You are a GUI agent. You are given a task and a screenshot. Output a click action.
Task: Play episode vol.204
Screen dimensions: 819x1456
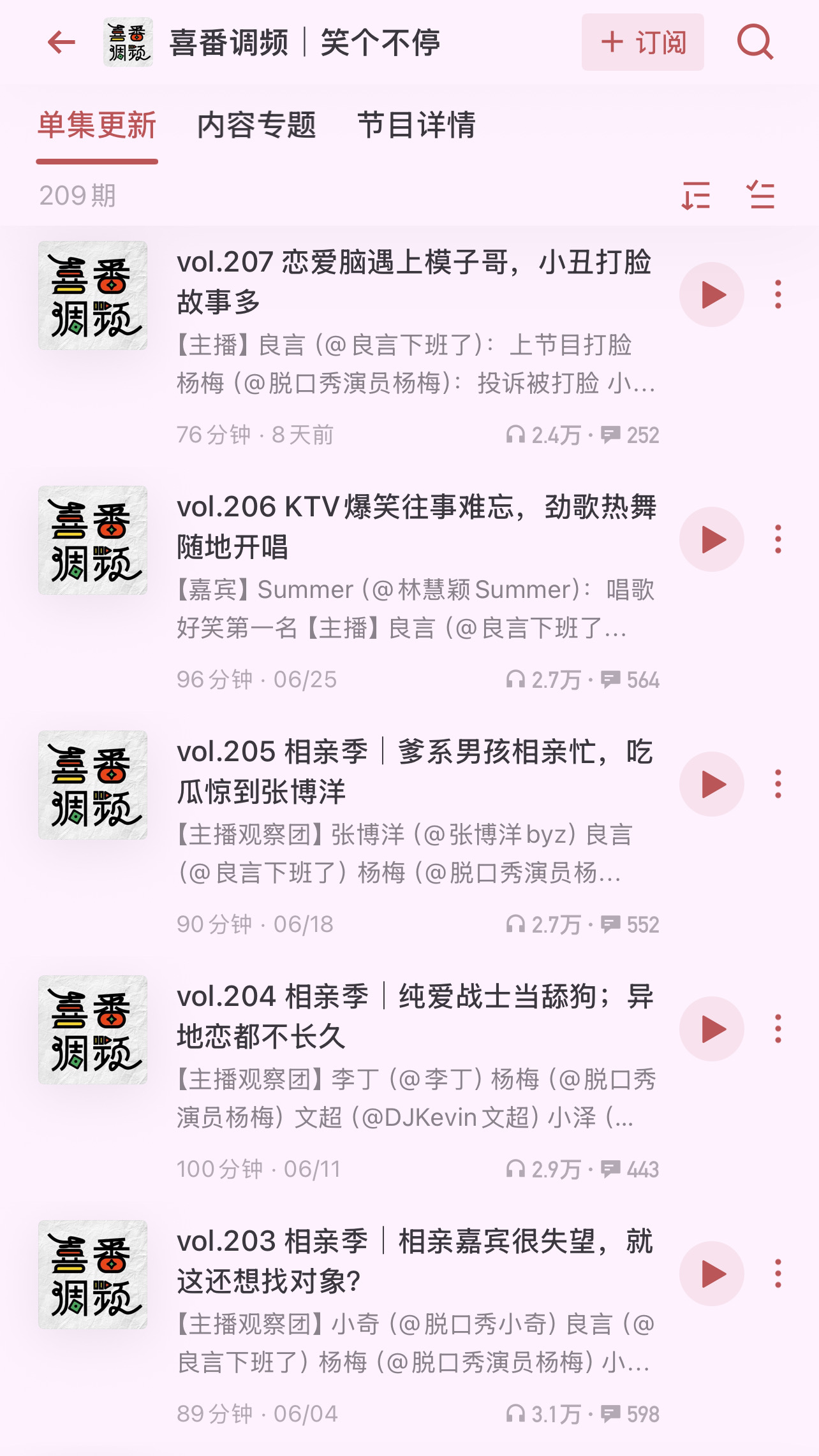[x=712, y=1029]
